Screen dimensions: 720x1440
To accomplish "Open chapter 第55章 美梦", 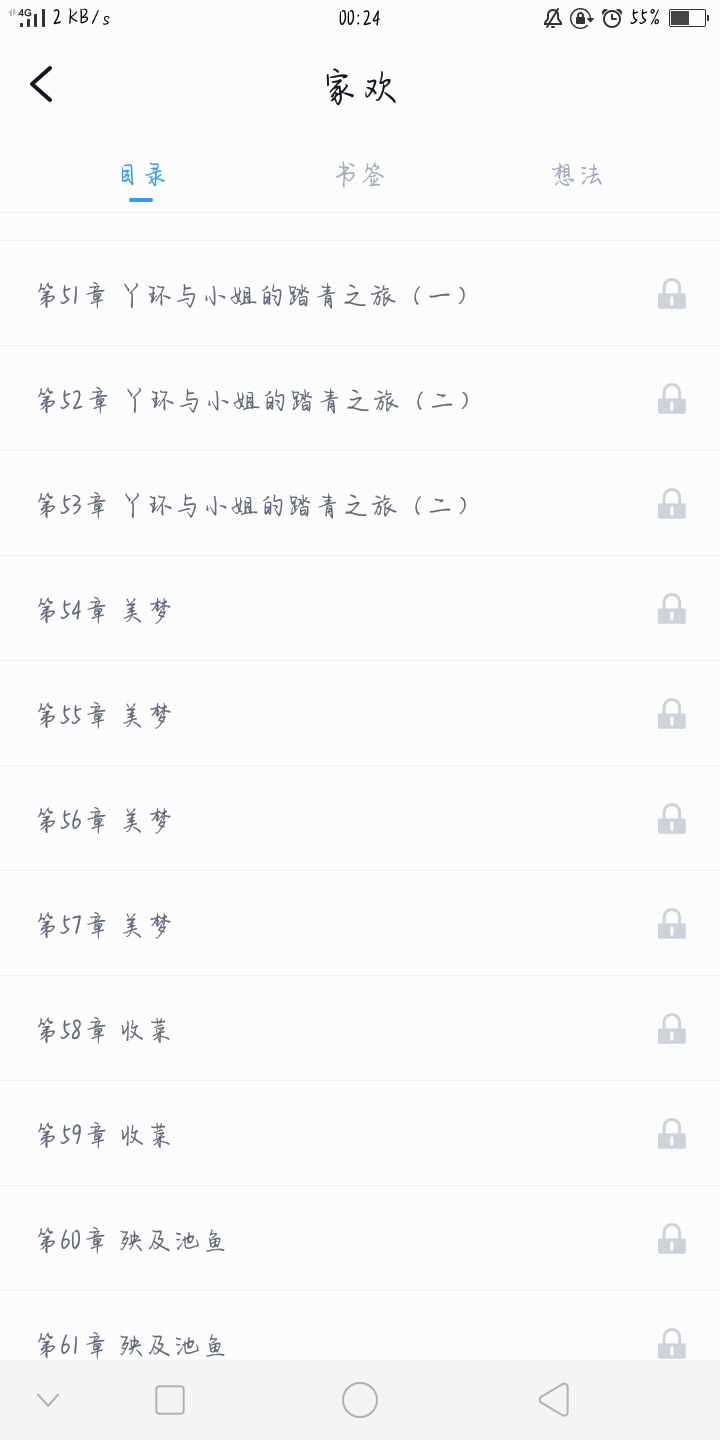I will [360, 714].
